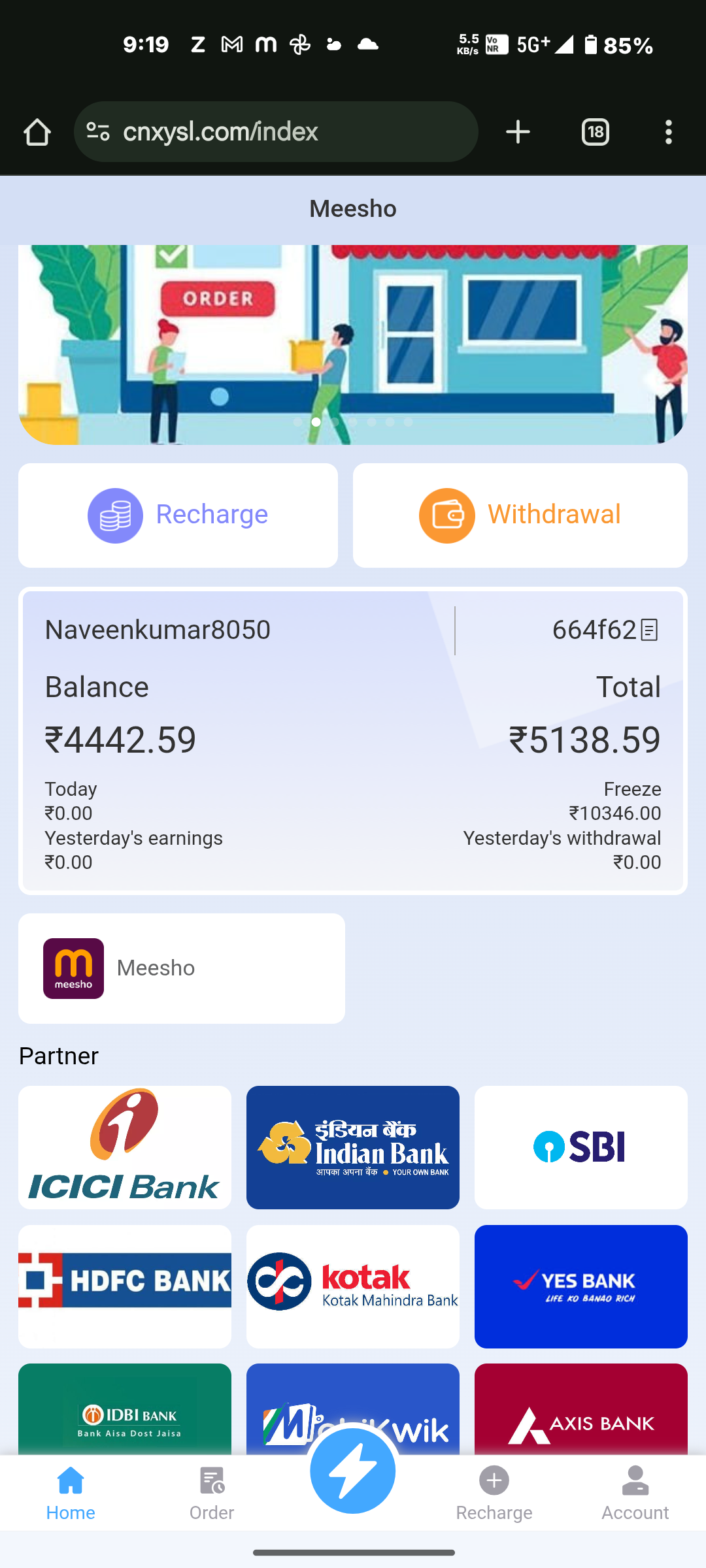Select the Yes Bank partner tile

[x=580, y=1286]
